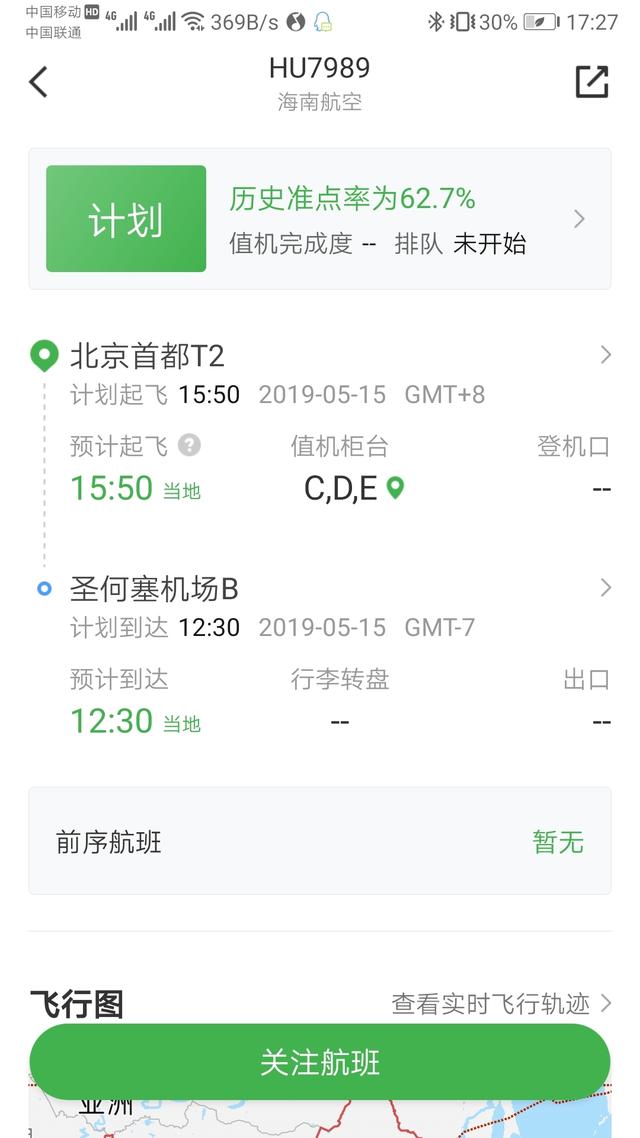Open the historical on-time rate card
Image resolution: width=640 pixels, height=1138 pixels.
pyautogui.click(x=320, y=219)
